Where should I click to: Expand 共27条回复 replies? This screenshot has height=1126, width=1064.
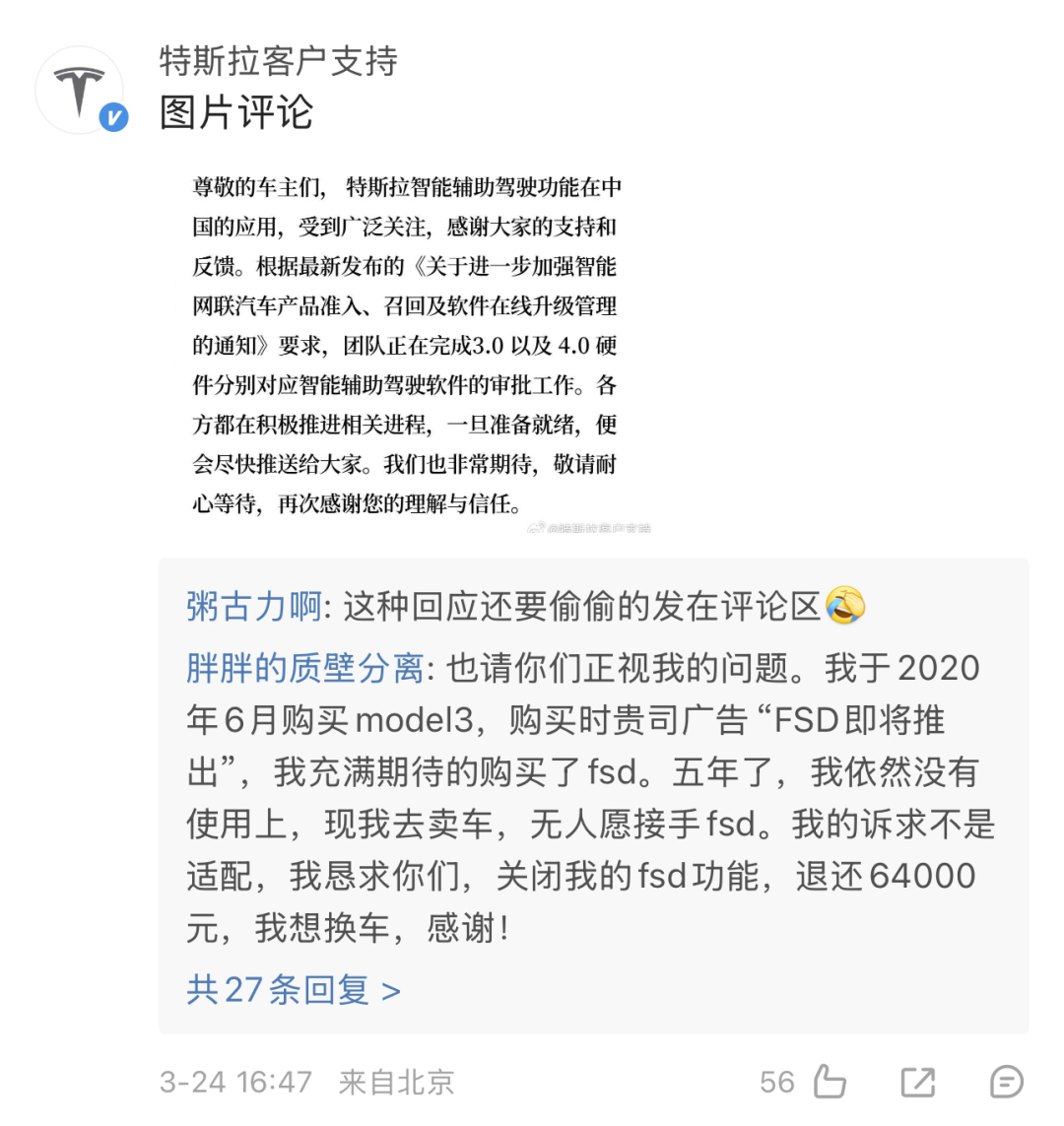(x=293, y=989)
